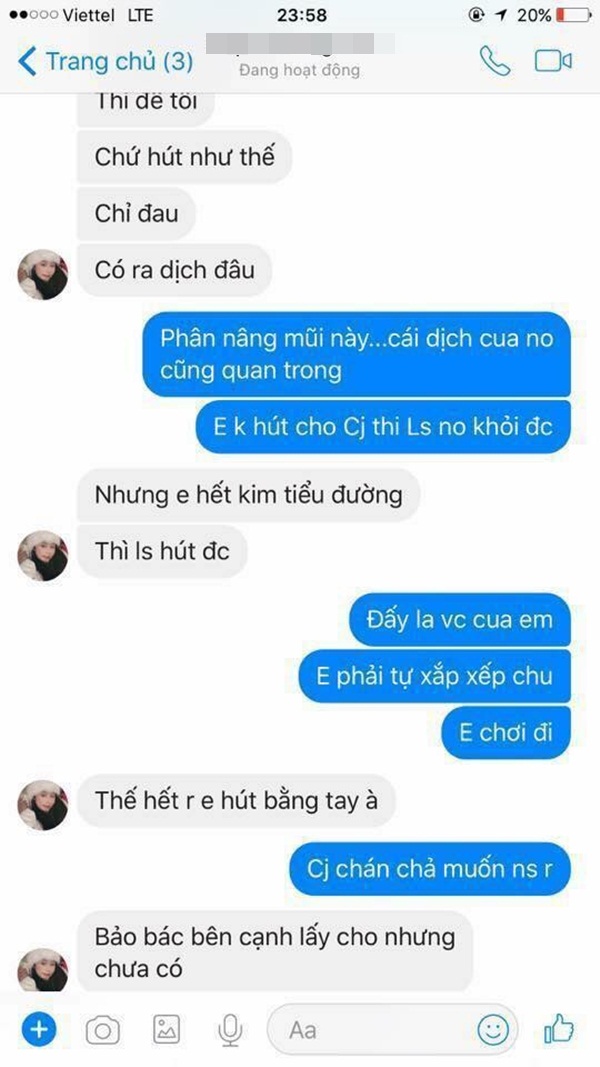
Task: Send a thumbs-up like
Action: 558,1028
